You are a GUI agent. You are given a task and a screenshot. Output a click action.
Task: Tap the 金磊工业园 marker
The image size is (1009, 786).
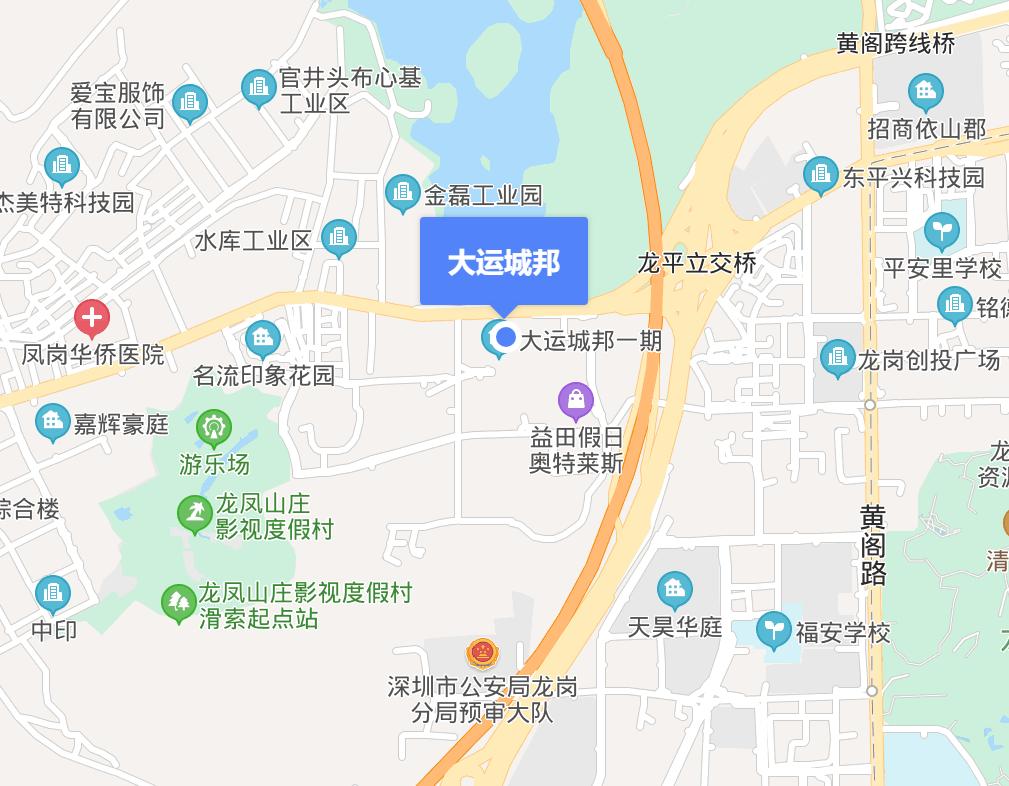pos(402,192)
